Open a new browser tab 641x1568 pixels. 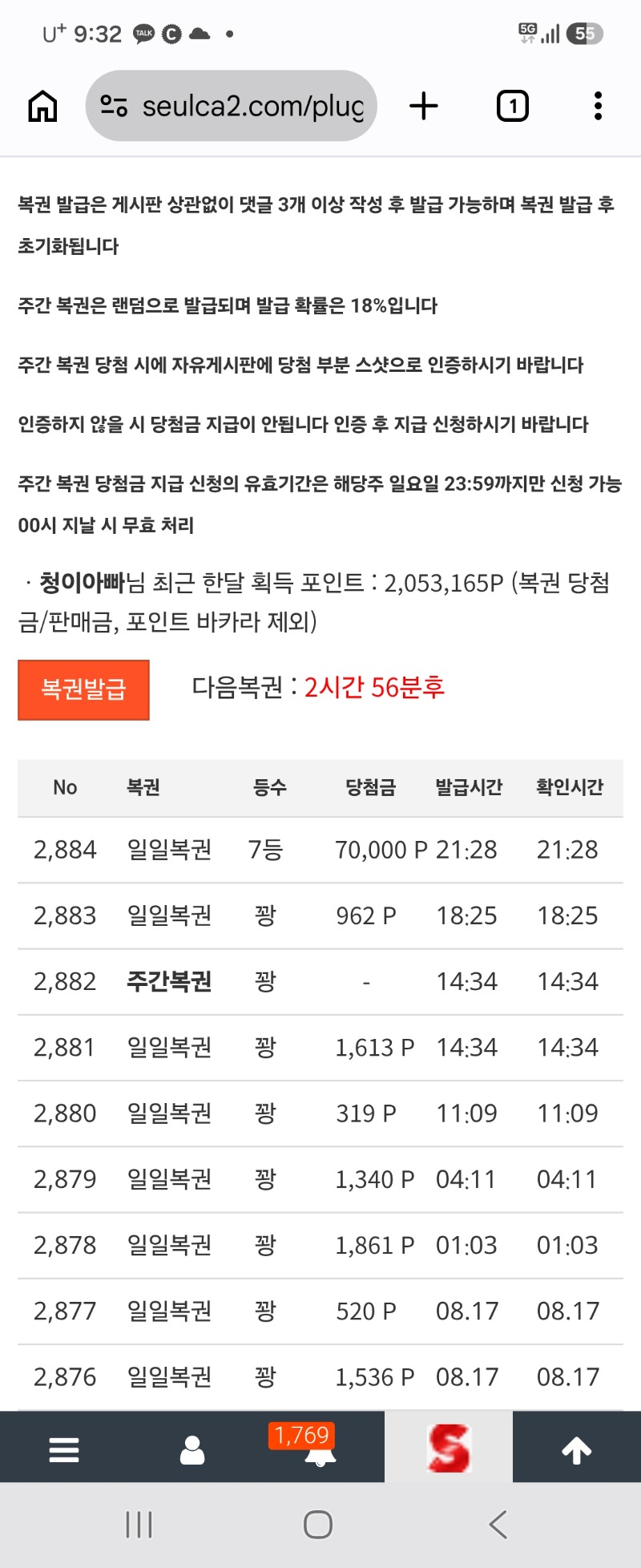424,106
